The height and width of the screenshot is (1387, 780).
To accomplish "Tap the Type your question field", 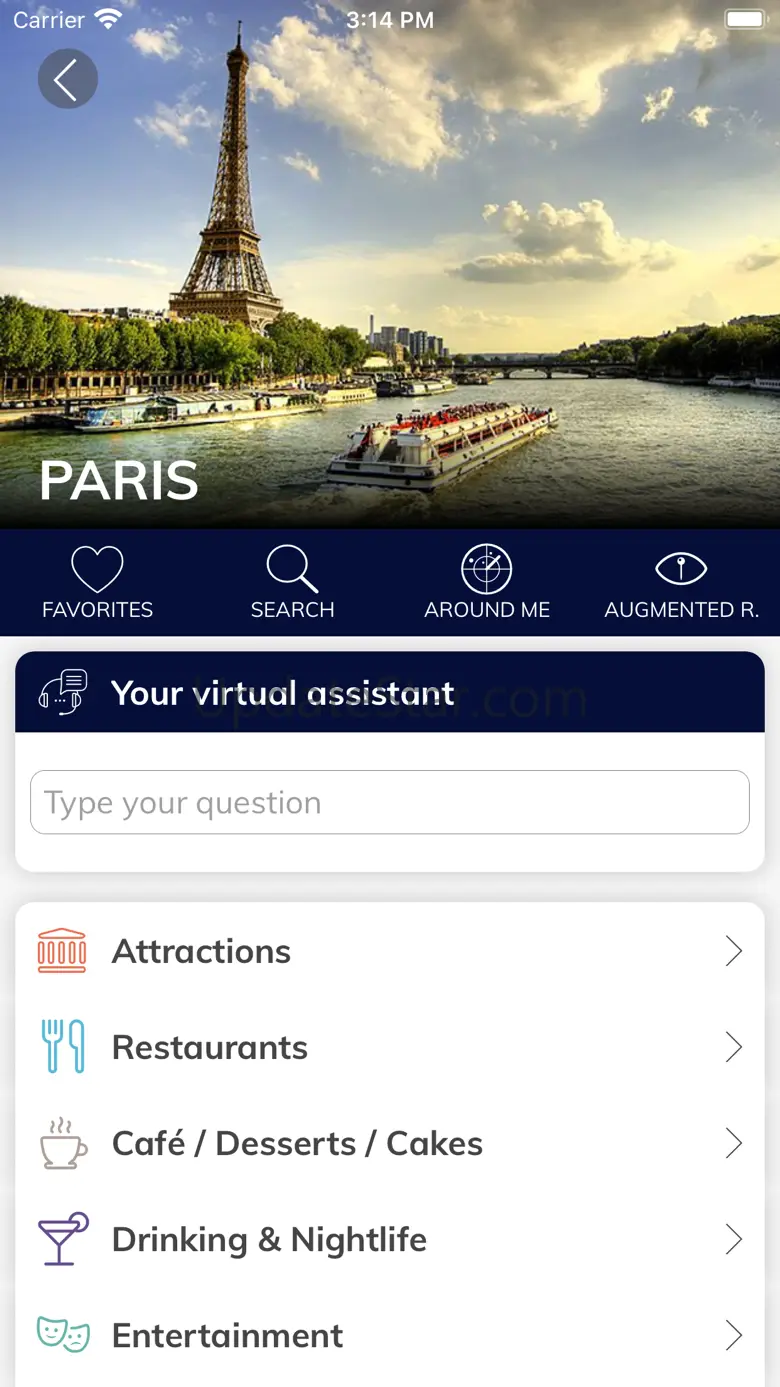I will tap(390, 802).
